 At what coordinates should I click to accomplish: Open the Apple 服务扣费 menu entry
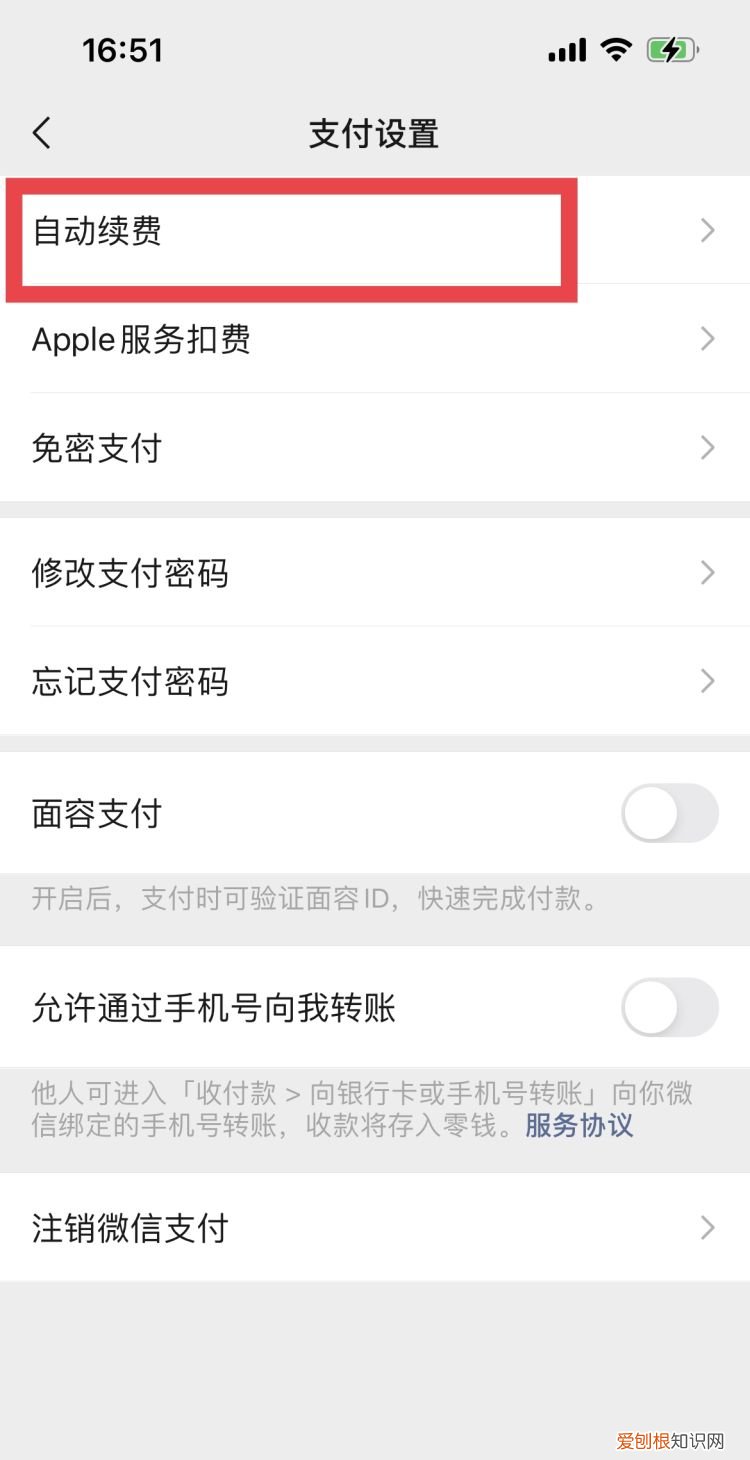point(142,339)
